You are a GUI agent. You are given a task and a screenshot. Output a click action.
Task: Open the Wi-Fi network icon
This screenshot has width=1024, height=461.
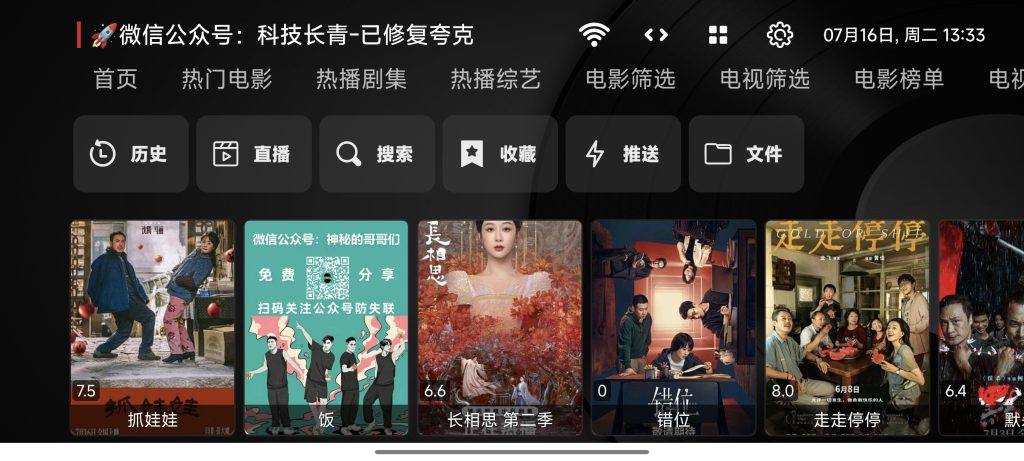[x=595, y=35]
